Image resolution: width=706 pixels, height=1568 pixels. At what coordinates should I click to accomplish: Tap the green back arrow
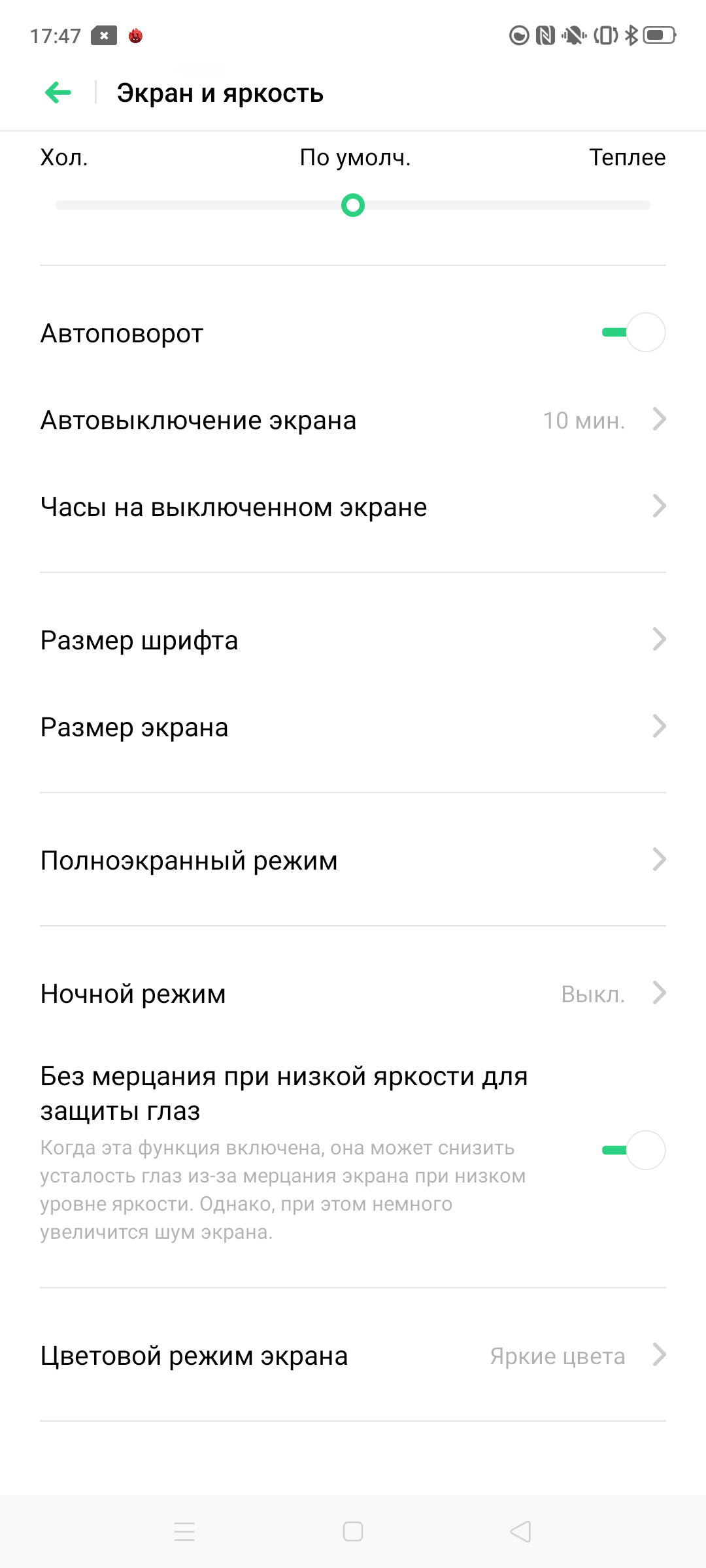(x=57, y=92)
